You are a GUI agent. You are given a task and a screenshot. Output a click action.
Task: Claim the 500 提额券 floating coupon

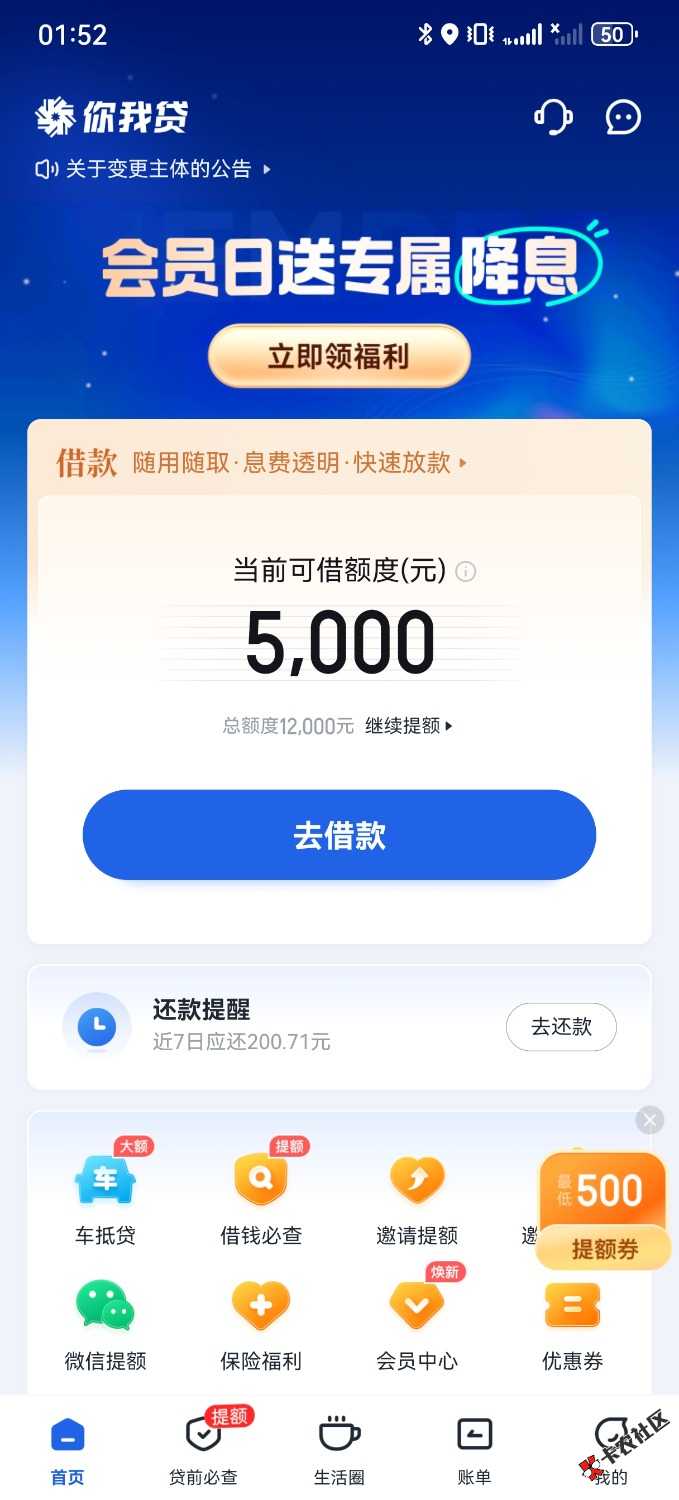tap(603, 1210)
